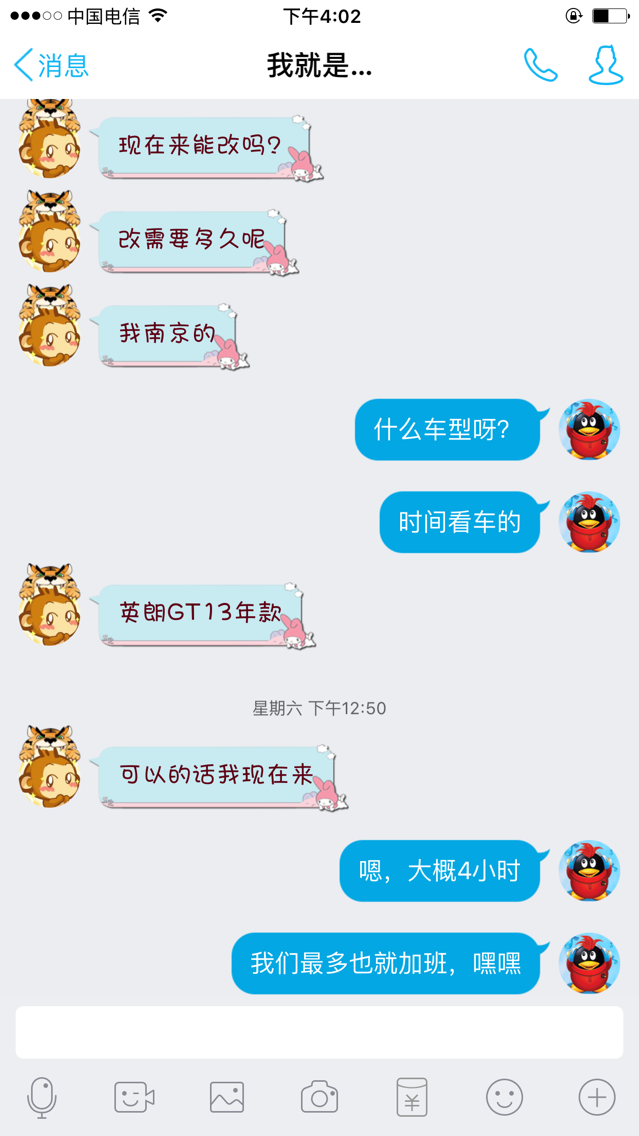Open the camera to take a photo
This screenshot has height=1136, width=639.
pos(320,1098)
